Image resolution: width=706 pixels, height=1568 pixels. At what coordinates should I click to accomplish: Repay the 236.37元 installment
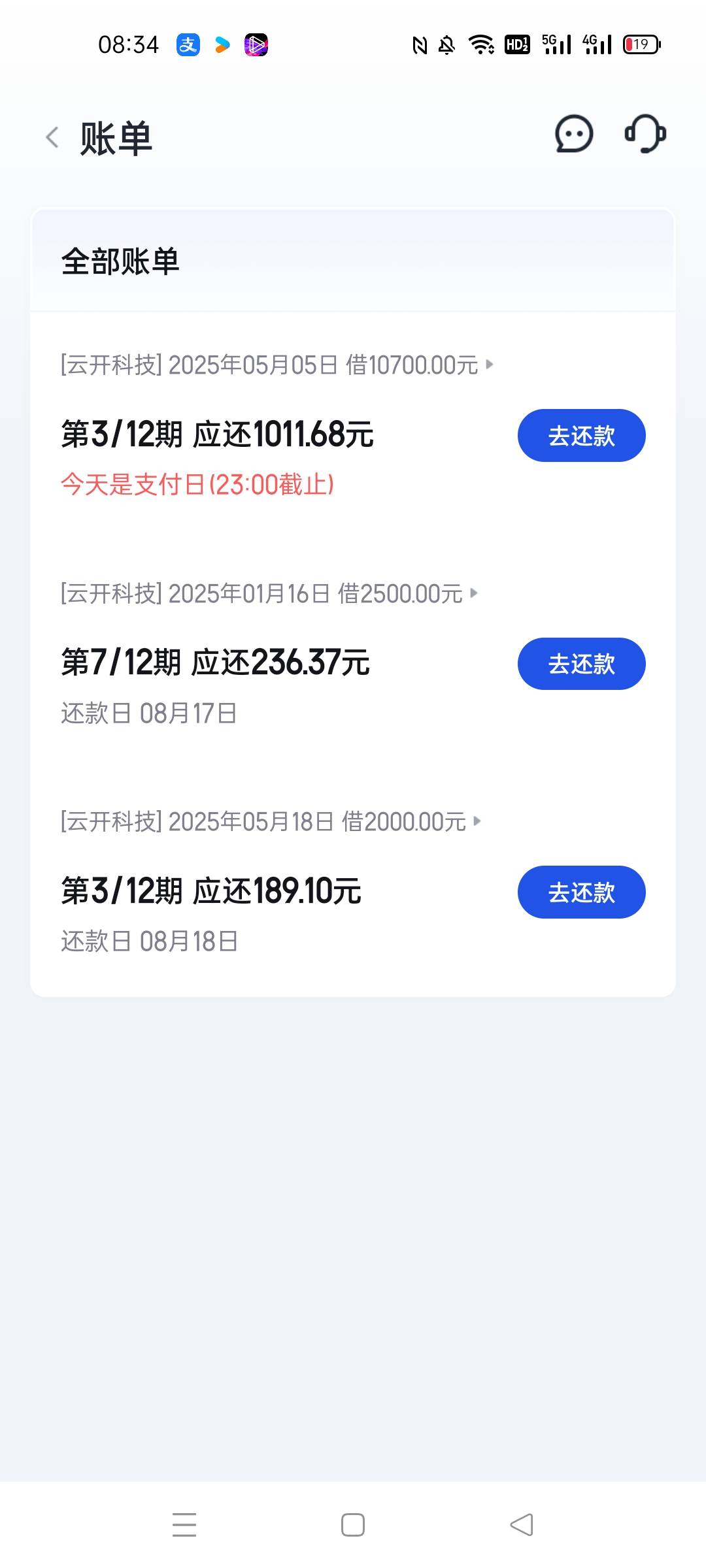click(x=581, y=664)
